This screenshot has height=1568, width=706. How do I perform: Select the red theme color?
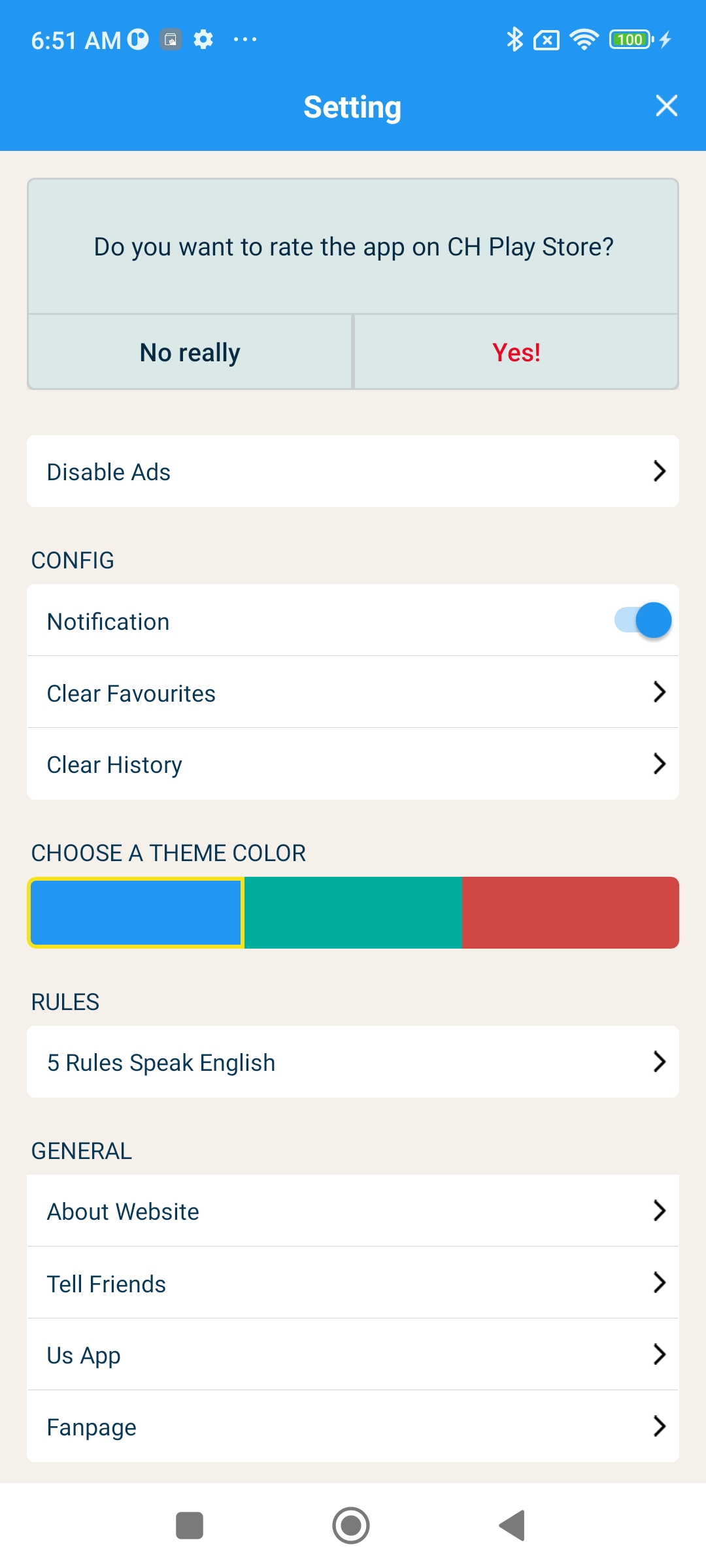click(x=570, y=913)
